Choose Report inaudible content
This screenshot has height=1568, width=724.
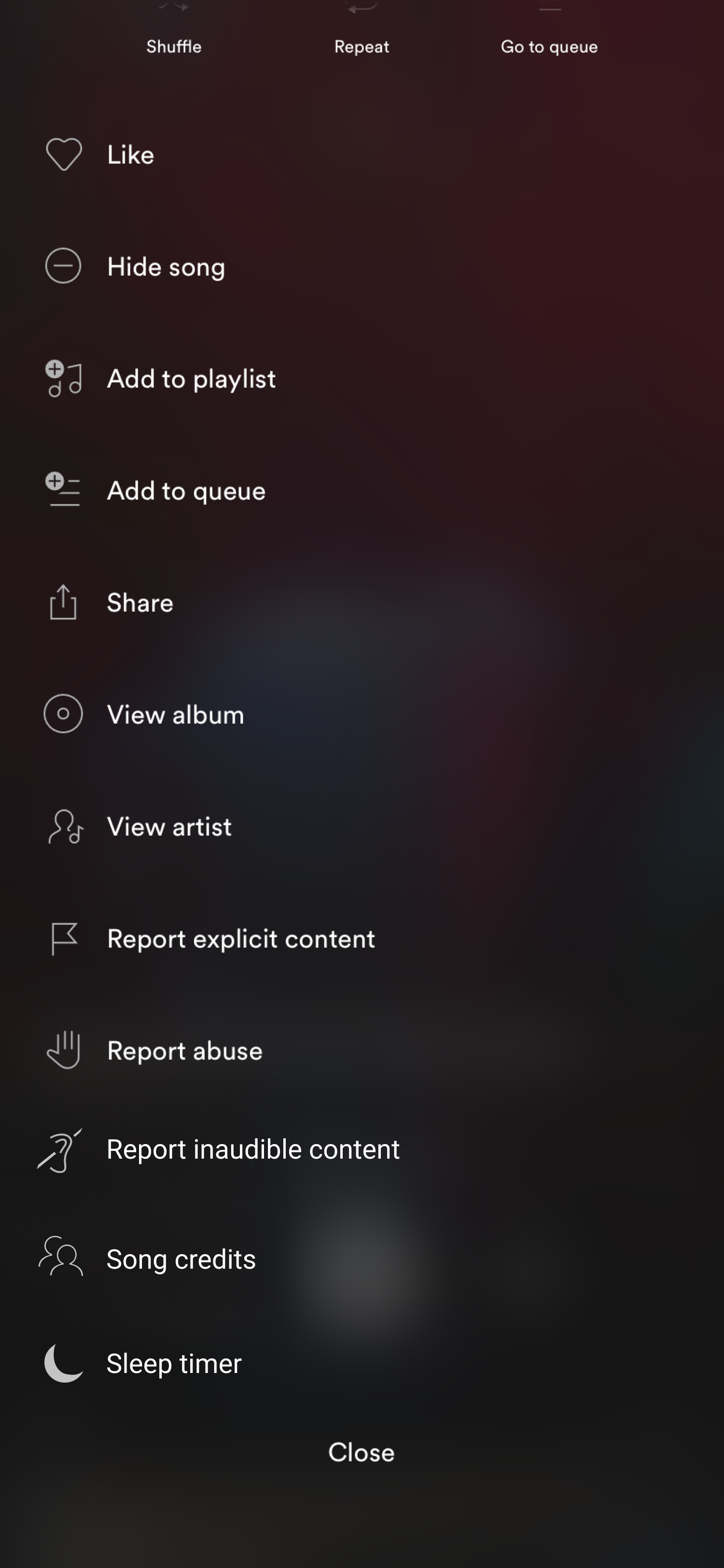pyautogui.click(x=362, y=1149)
